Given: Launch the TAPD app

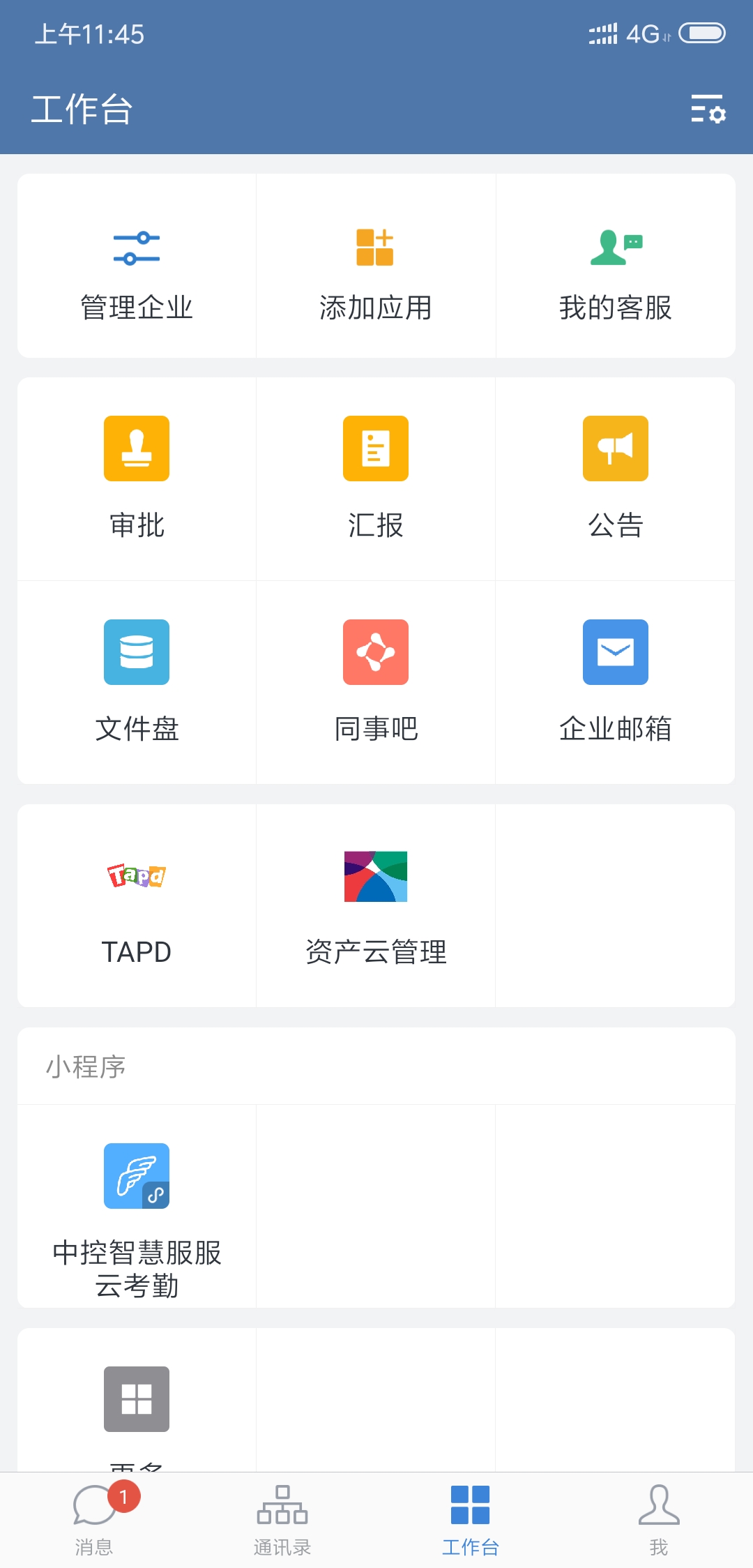Looking at the screenshot, I should pyautogui.click(x=137, y=905).
